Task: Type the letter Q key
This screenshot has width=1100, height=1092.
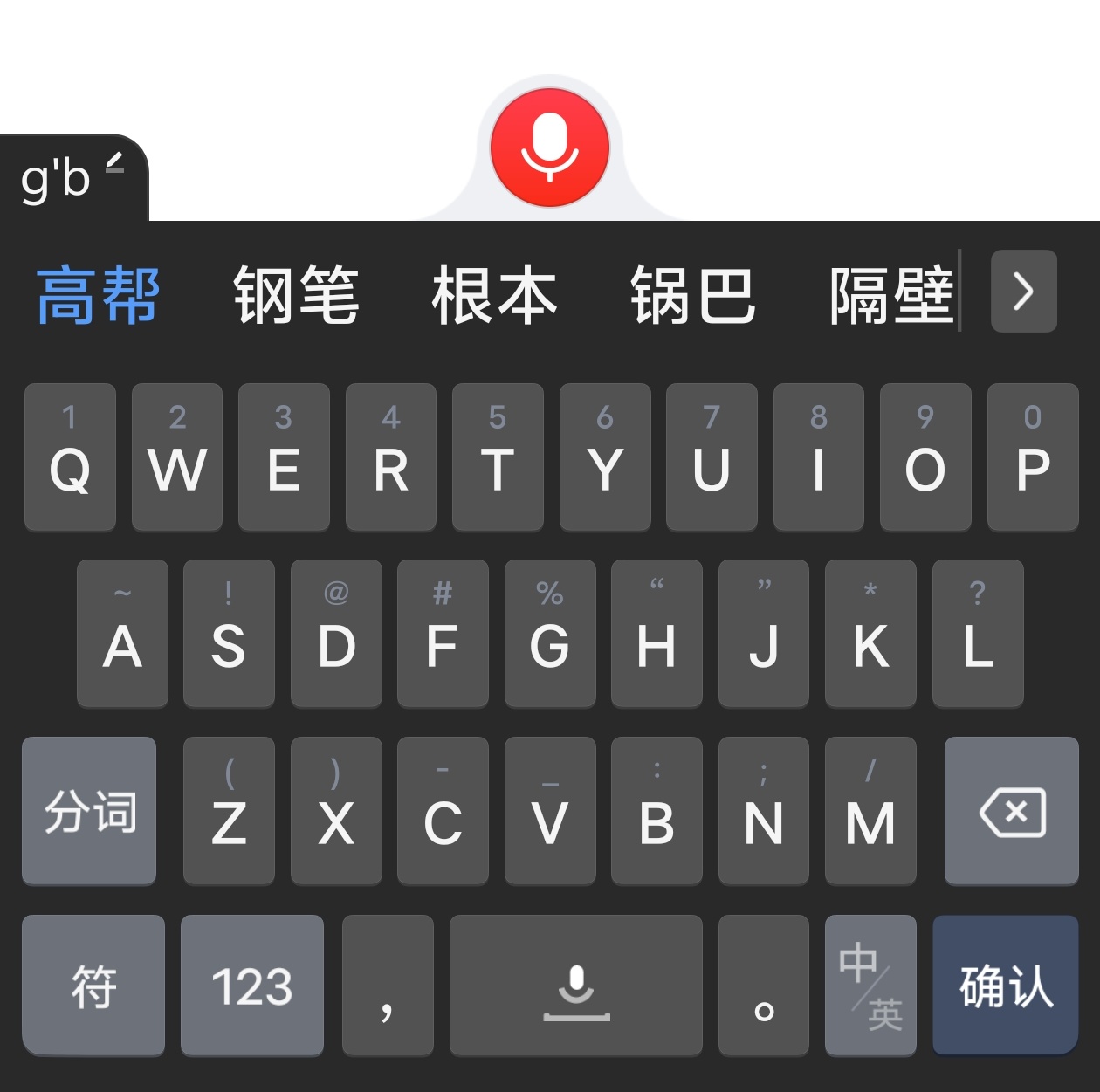Action: point(70,457)
